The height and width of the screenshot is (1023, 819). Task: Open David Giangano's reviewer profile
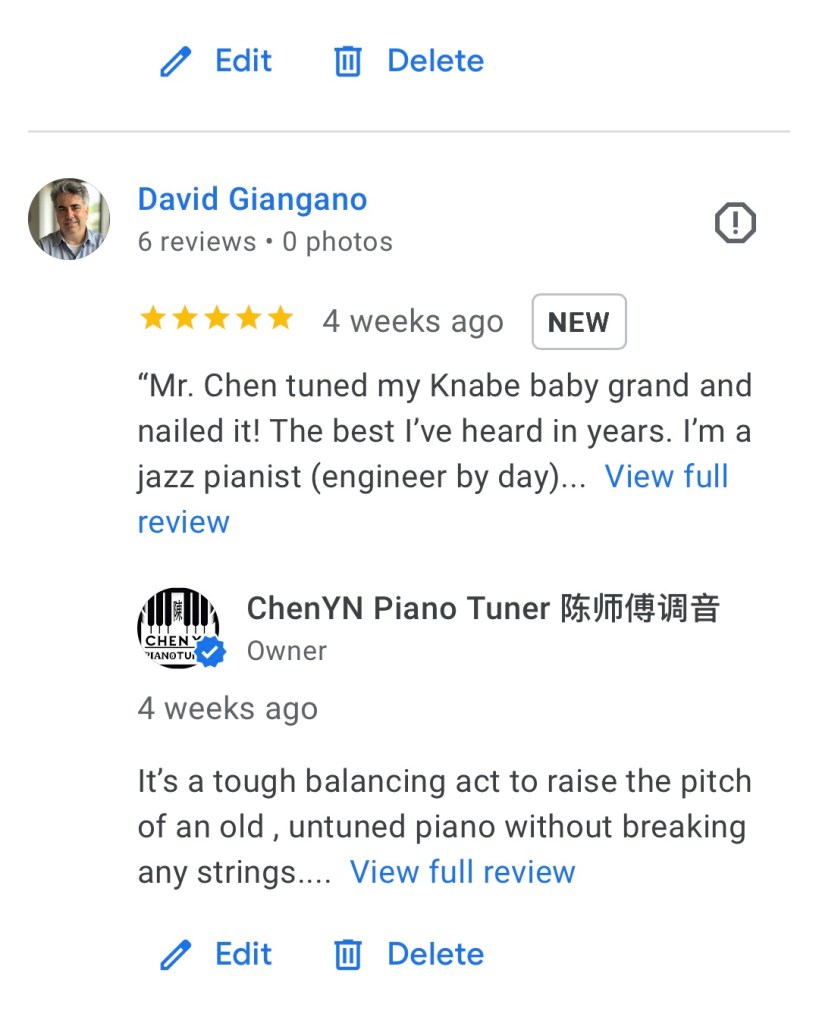point(252,199)
